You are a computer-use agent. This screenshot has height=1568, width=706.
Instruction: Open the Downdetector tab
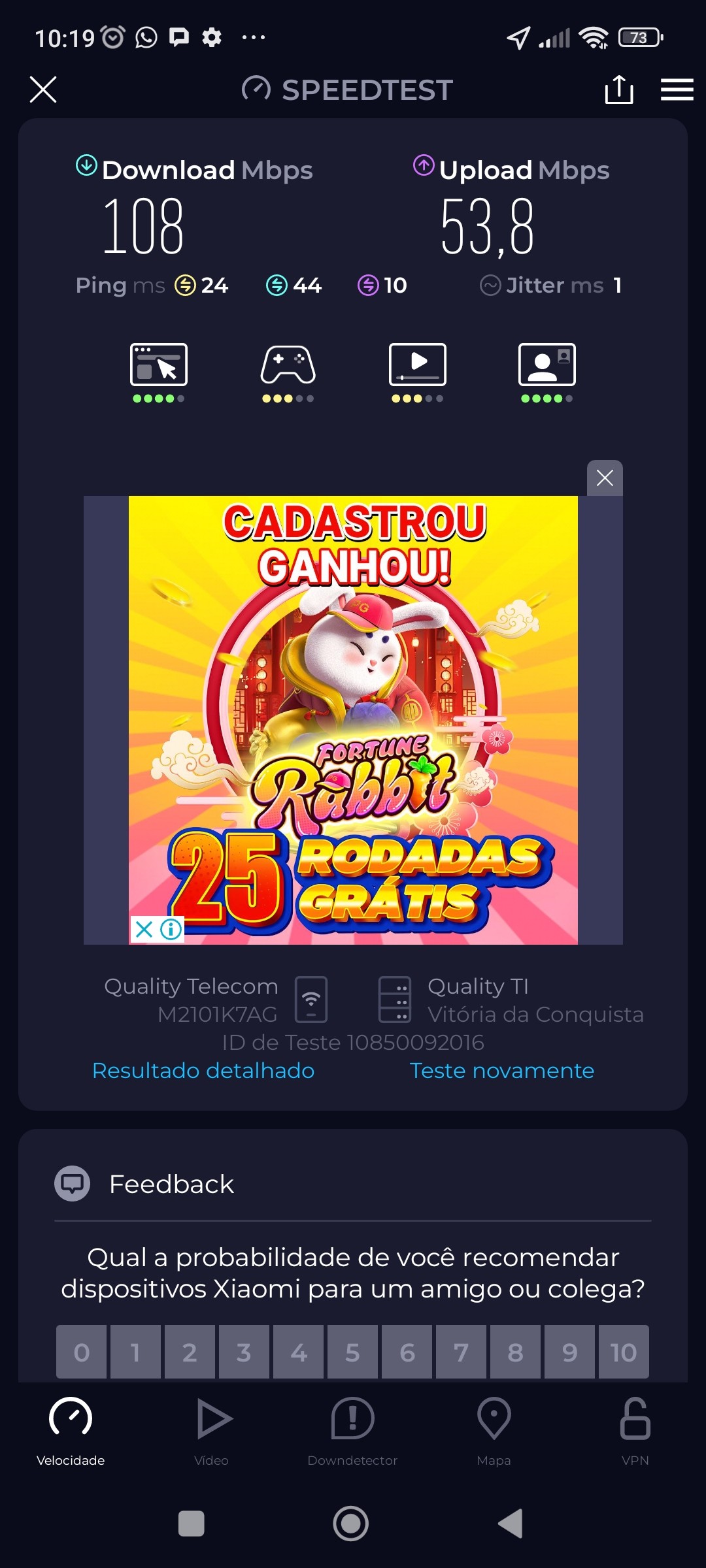pyautogui.click(x=352, y=1431)
